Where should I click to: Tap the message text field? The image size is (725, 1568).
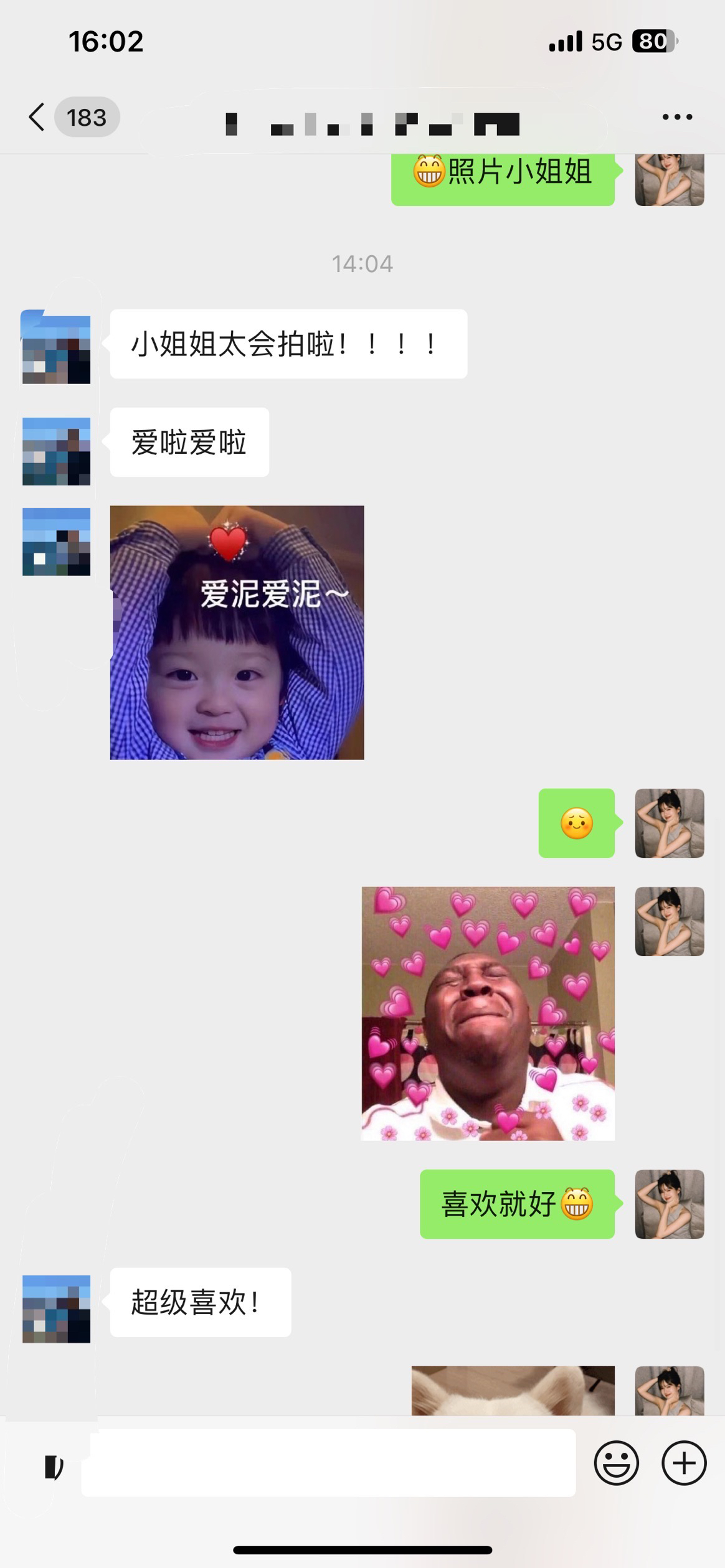coord(329,1463)
